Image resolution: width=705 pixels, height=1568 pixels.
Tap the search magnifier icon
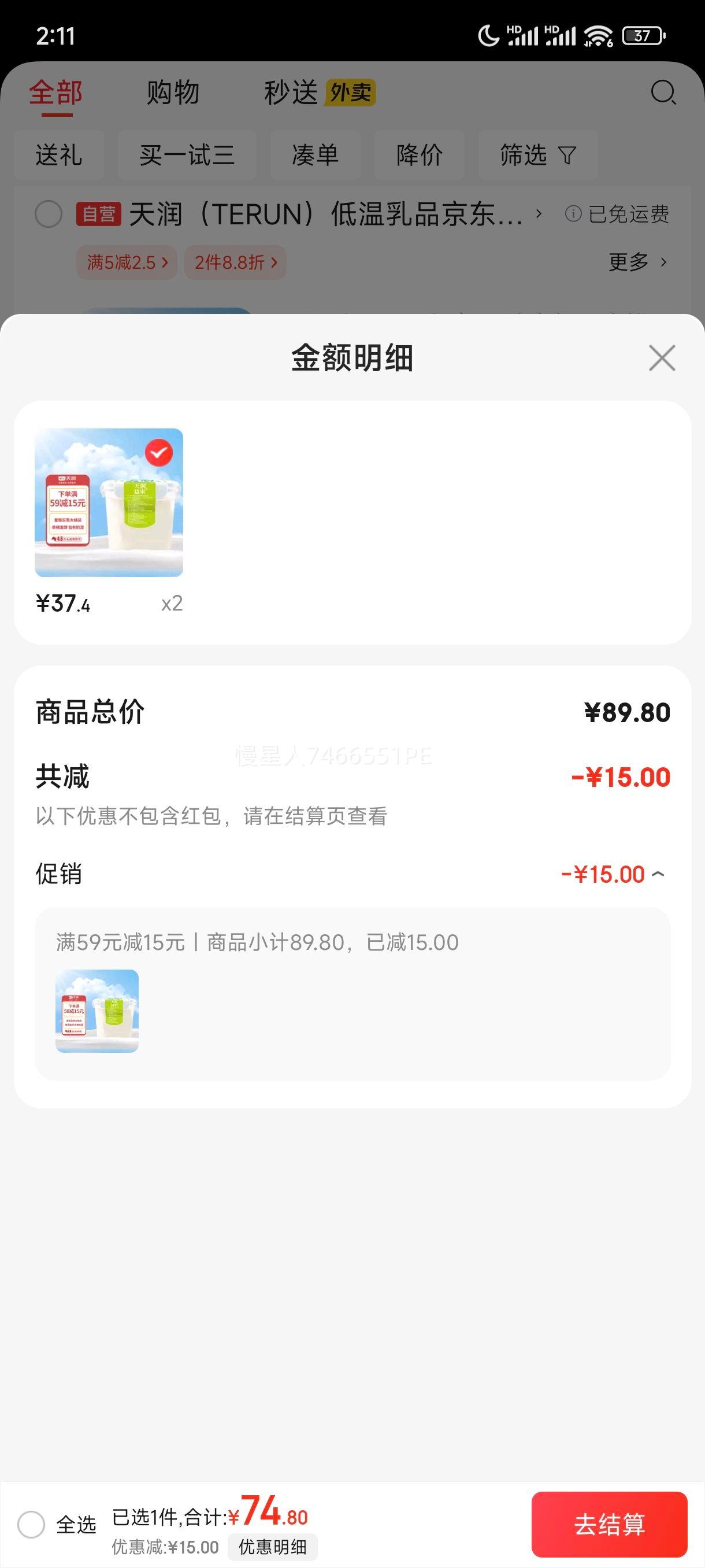pyautogui.click(x=662, y=93)
